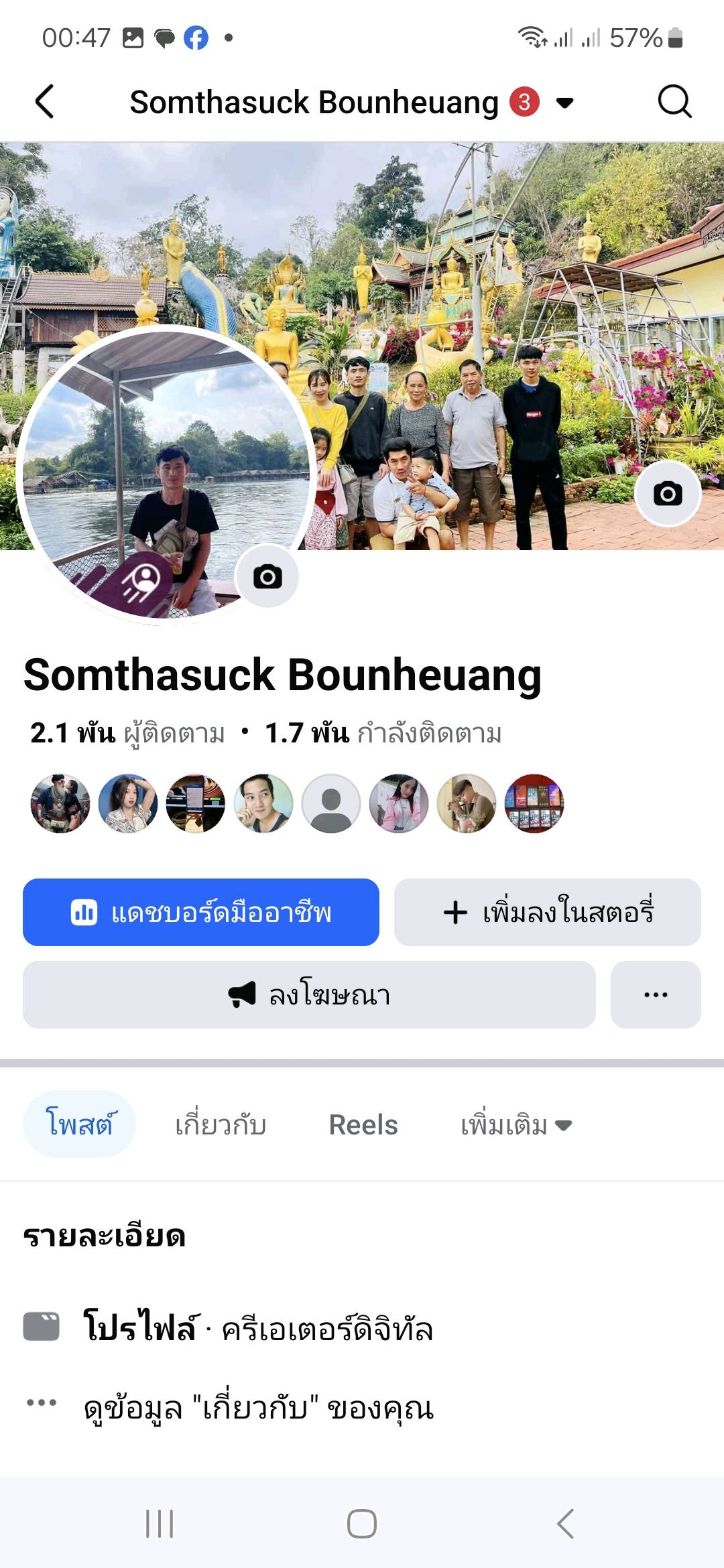Open the three-dot more options button
Viewport: 724px width, 1568px height.
point(656,994)
